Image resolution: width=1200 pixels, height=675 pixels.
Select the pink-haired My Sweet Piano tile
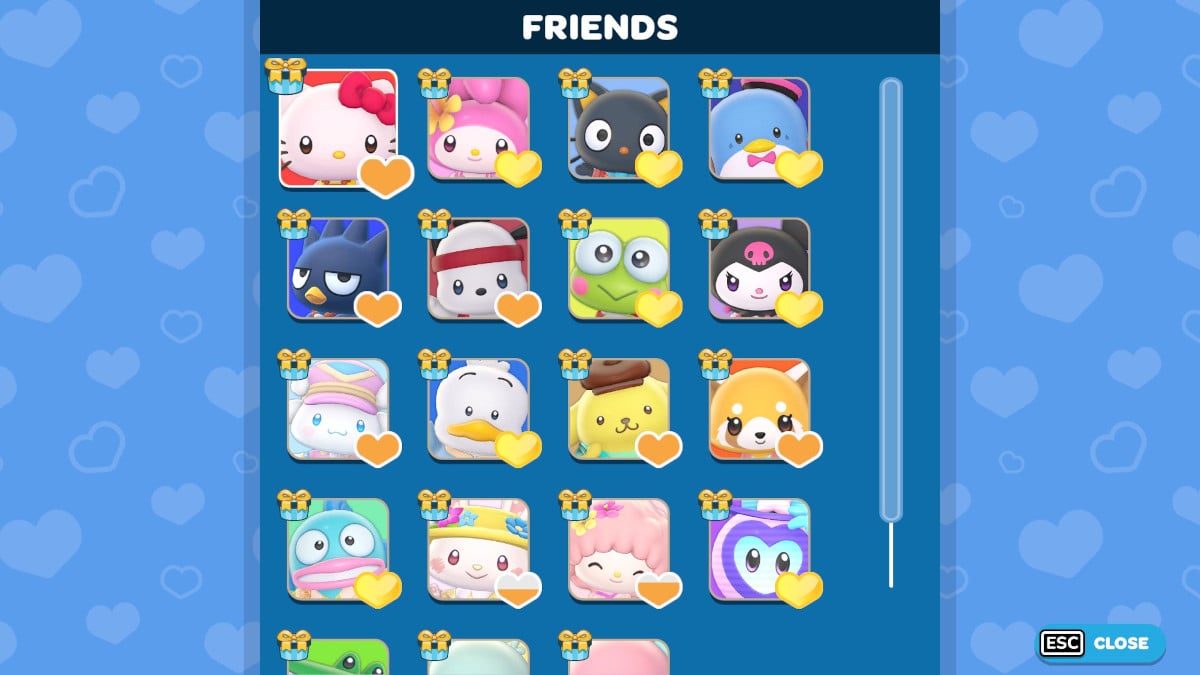618,548
